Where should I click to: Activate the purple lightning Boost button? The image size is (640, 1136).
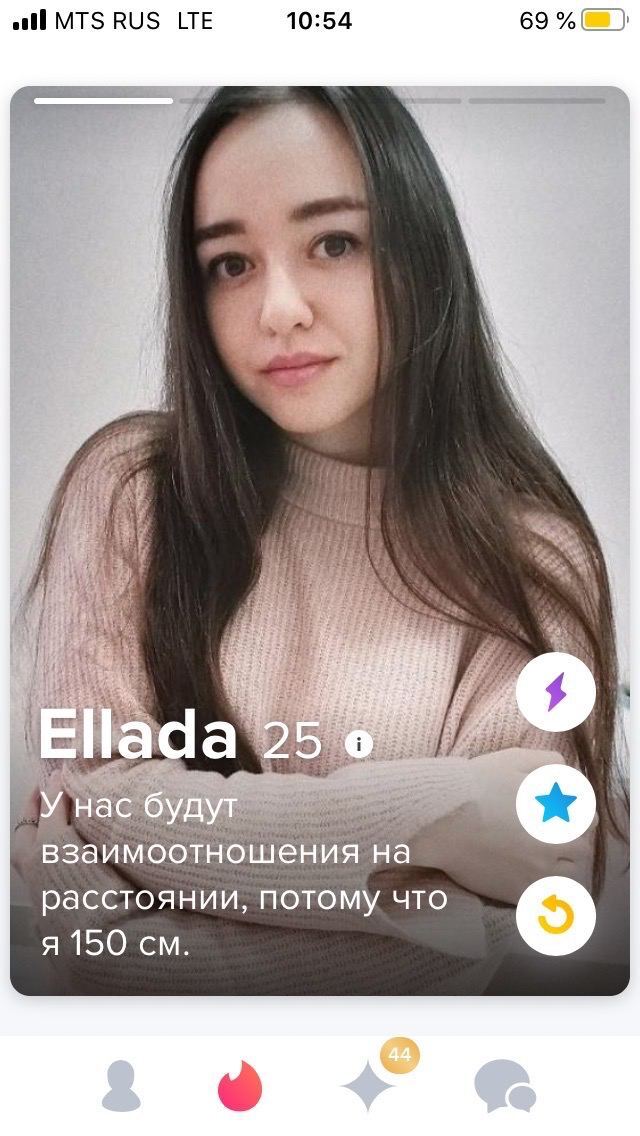tap(556, 691)
